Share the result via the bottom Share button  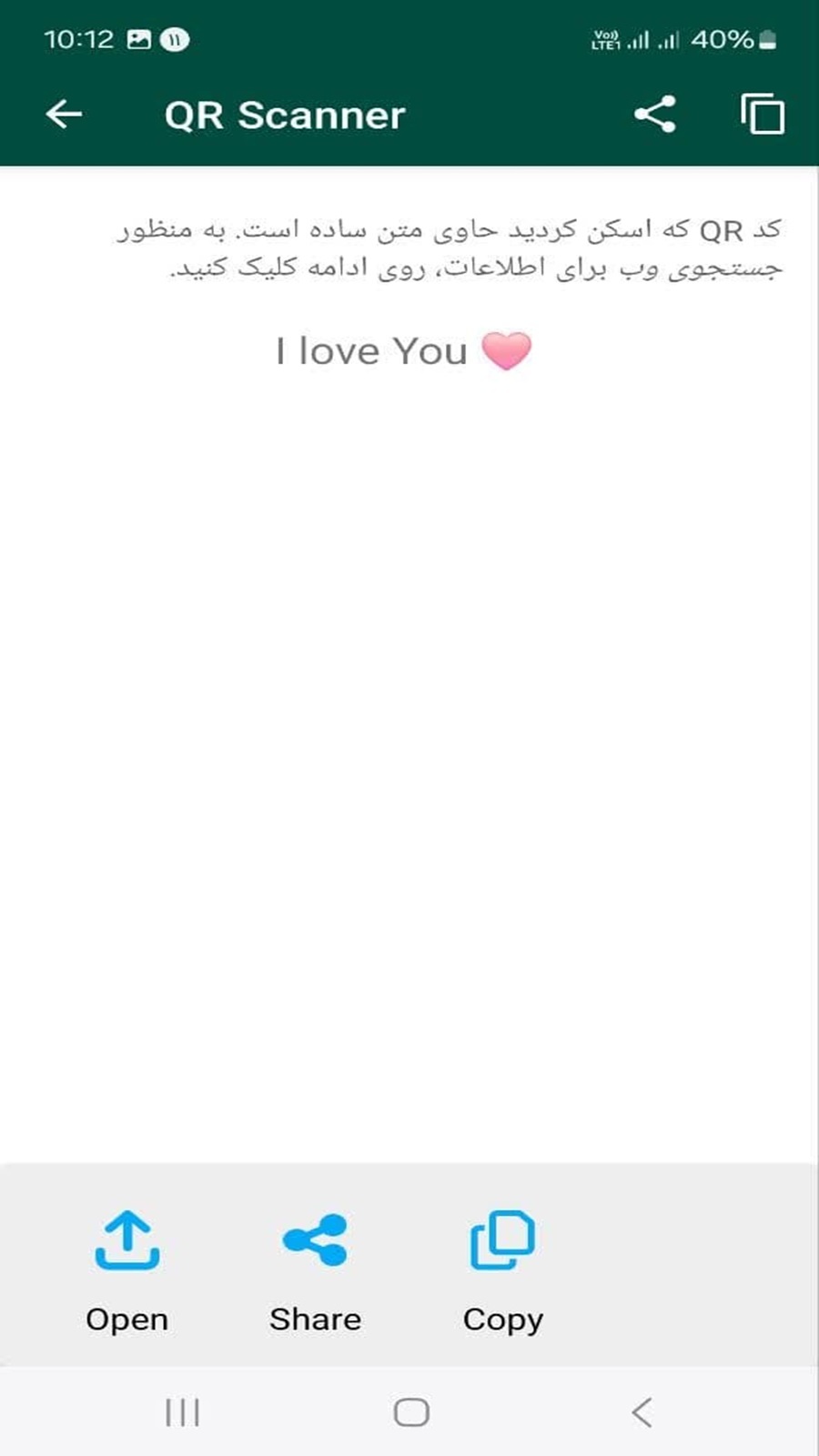point(315,1269)
